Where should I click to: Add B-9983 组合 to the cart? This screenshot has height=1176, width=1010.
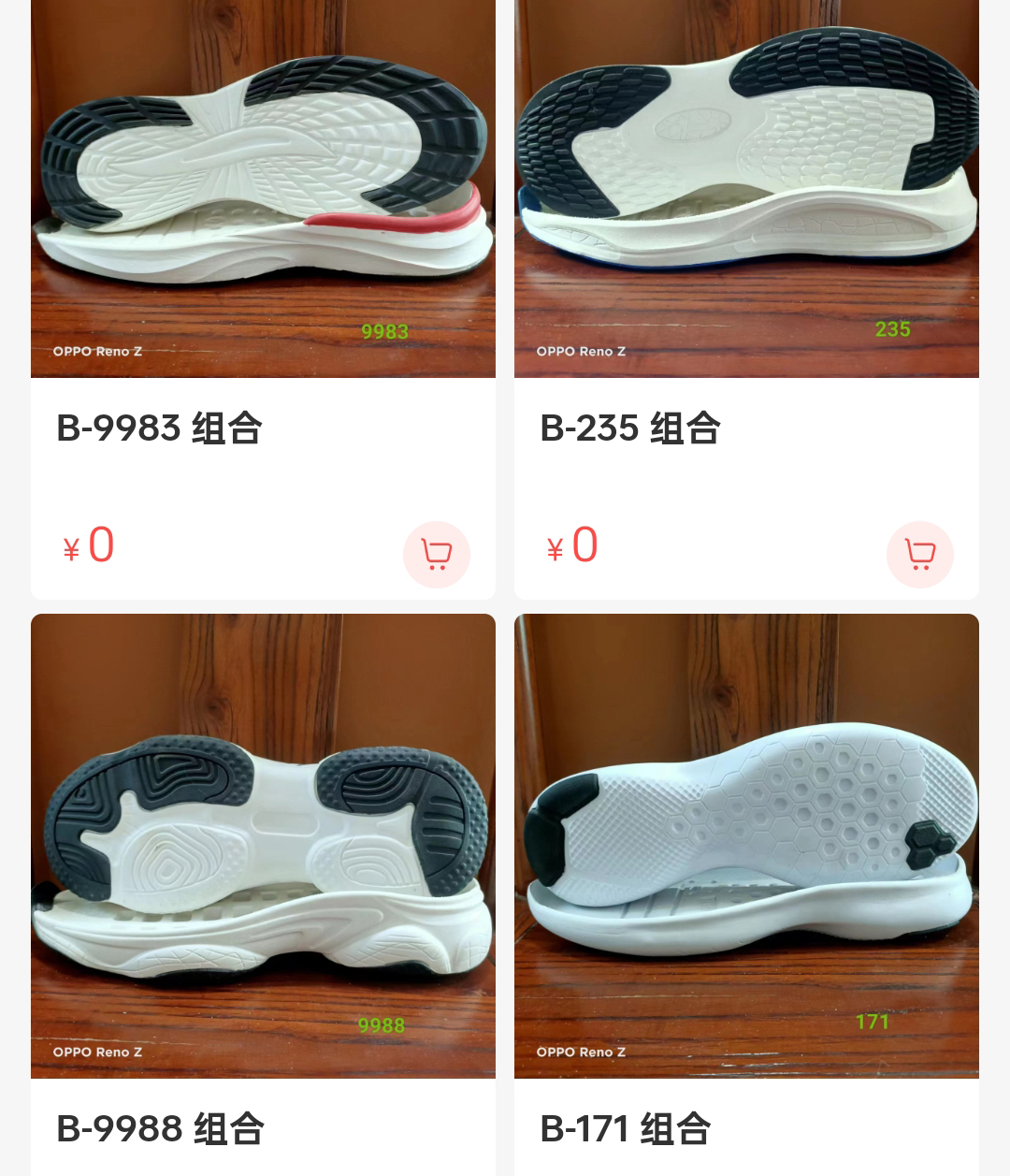click(x=436, y=554)
